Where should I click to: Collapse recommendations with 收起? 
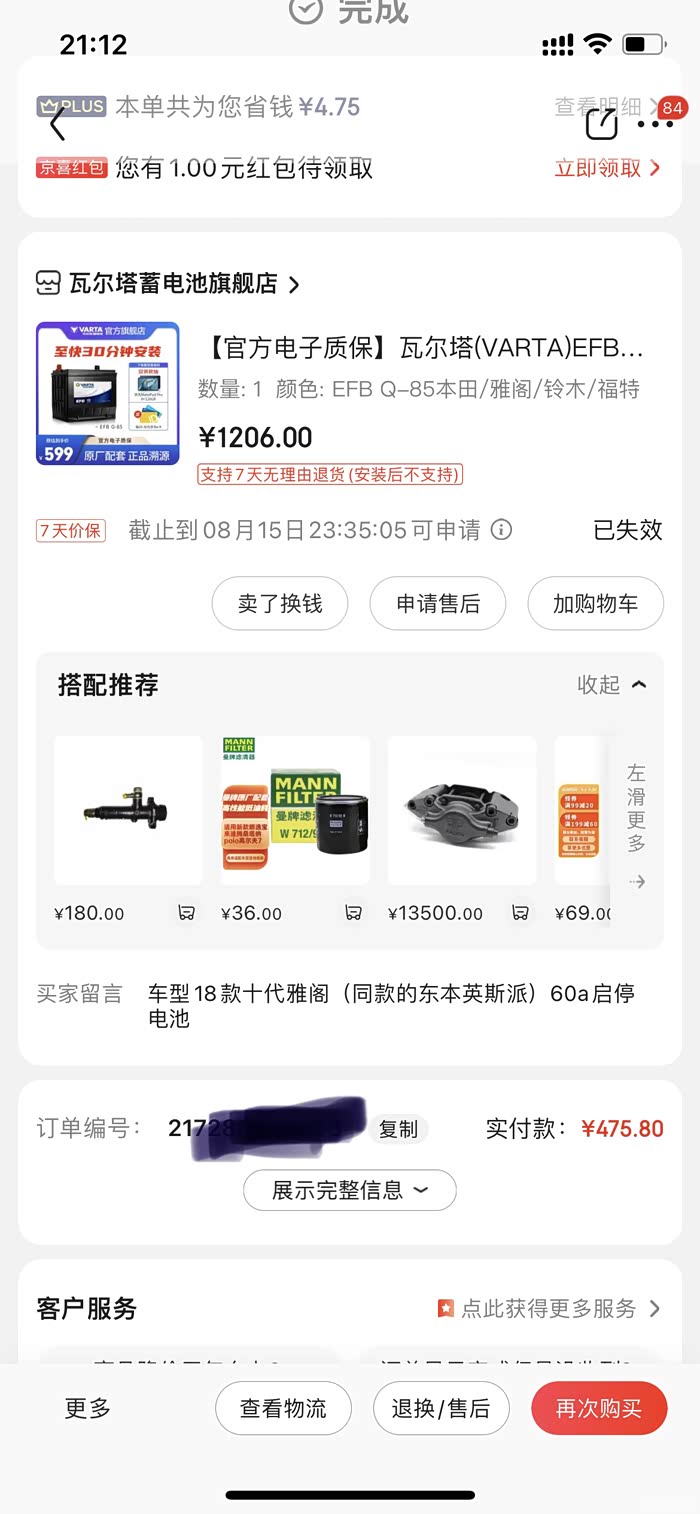point(611,685)
